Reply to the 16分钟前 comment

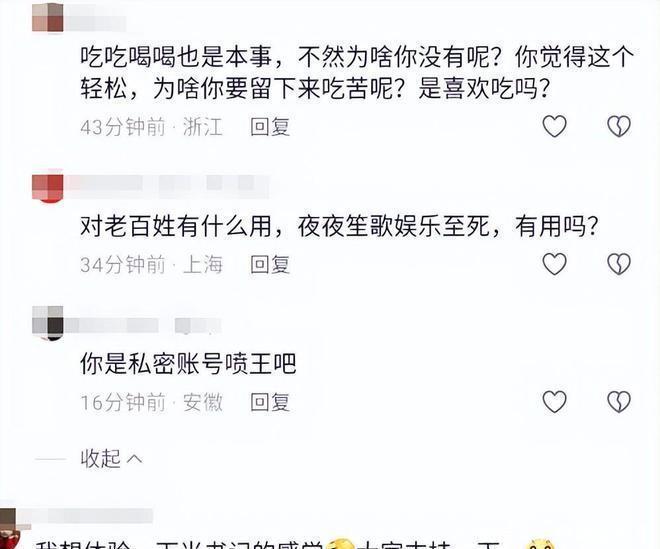coord(269,402)
